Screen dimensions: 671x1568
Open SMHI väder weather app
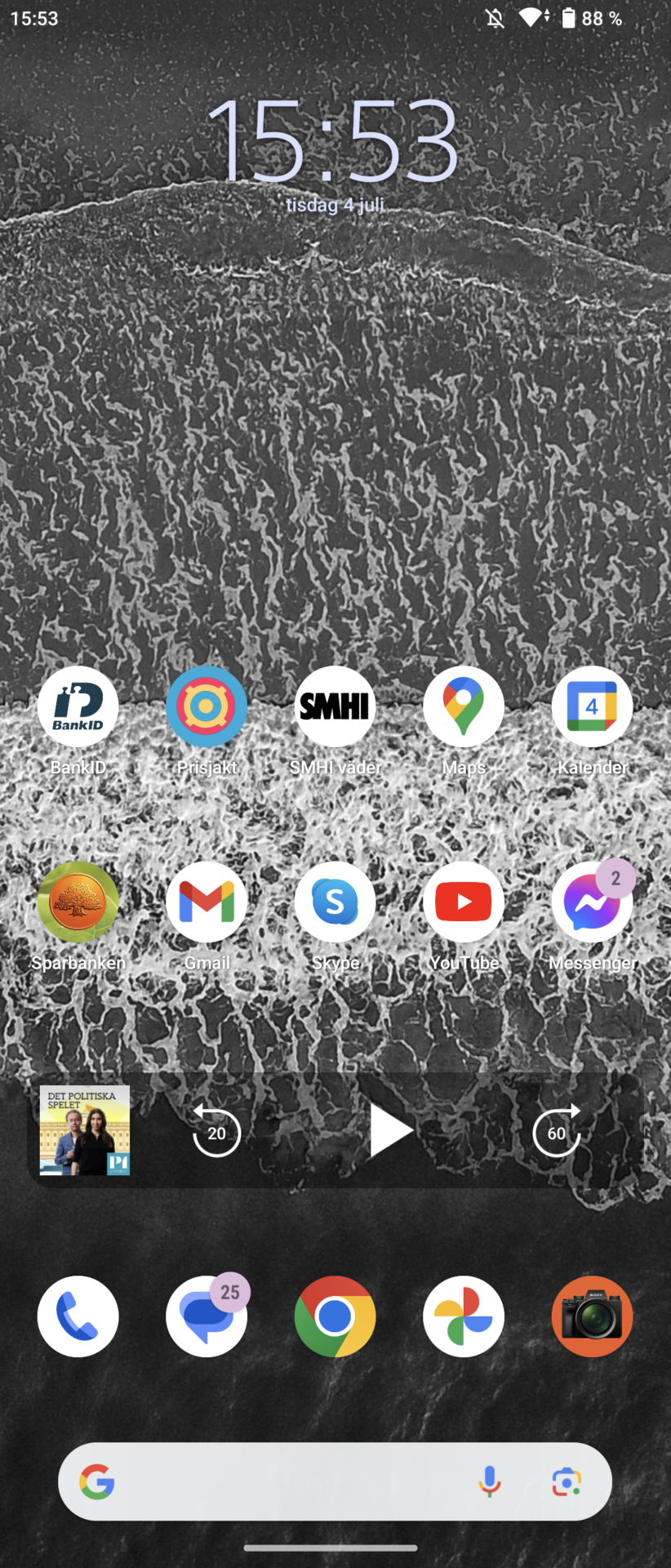pyautogui.click(x=335, y=706)
